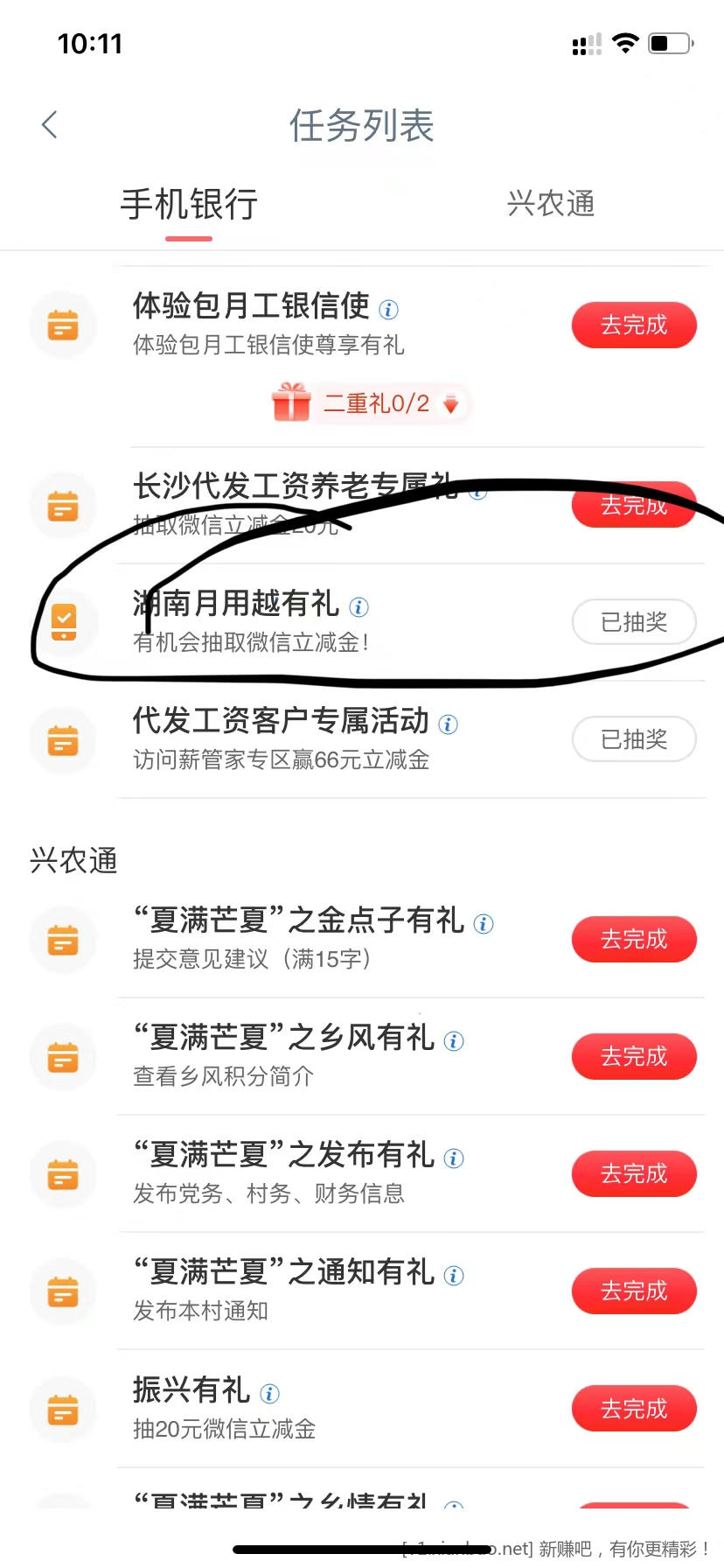
Task: Tap 去完成 for 长沙代发工资养老专属礼
Action: 634,505
